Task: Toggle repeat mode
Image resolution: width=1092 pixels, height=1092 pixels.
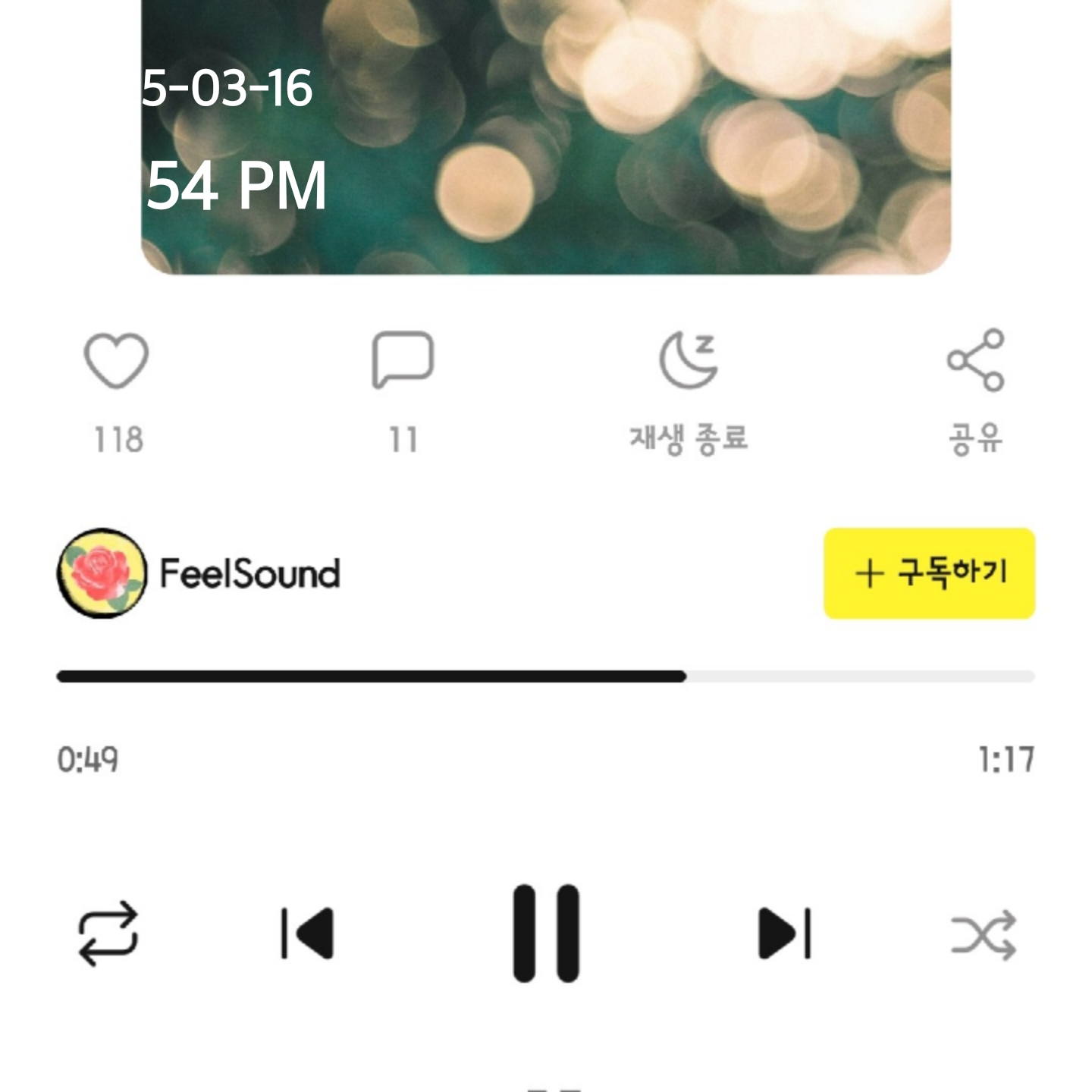Action: pos(108,934)
